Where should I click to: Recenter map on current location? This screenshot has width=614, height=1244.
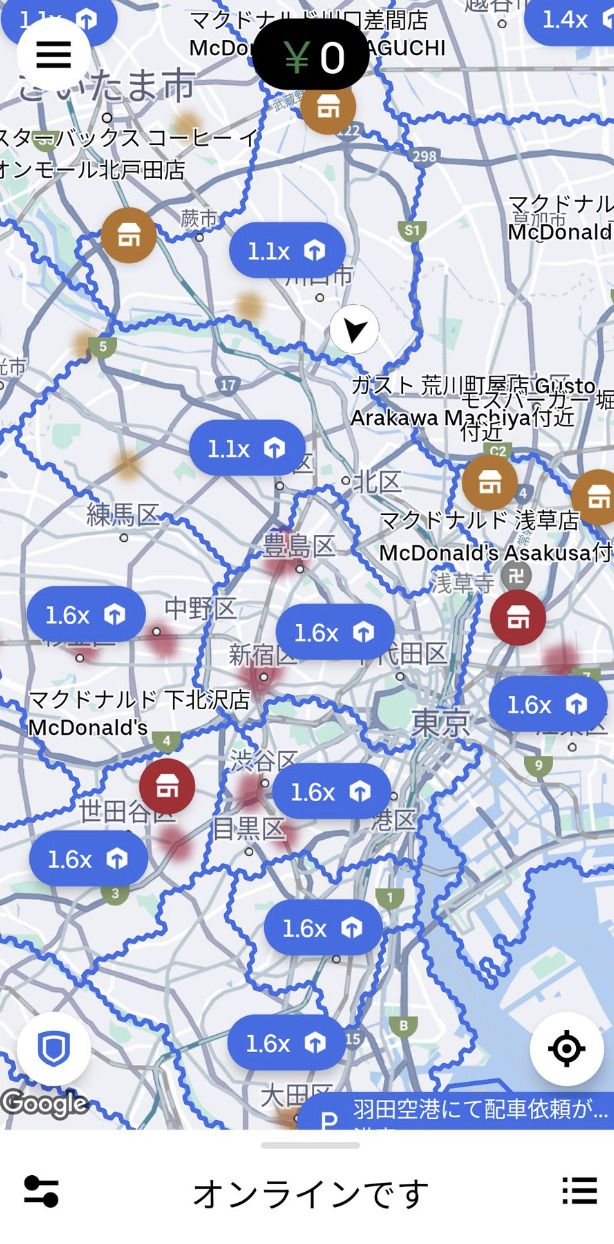566,1049
